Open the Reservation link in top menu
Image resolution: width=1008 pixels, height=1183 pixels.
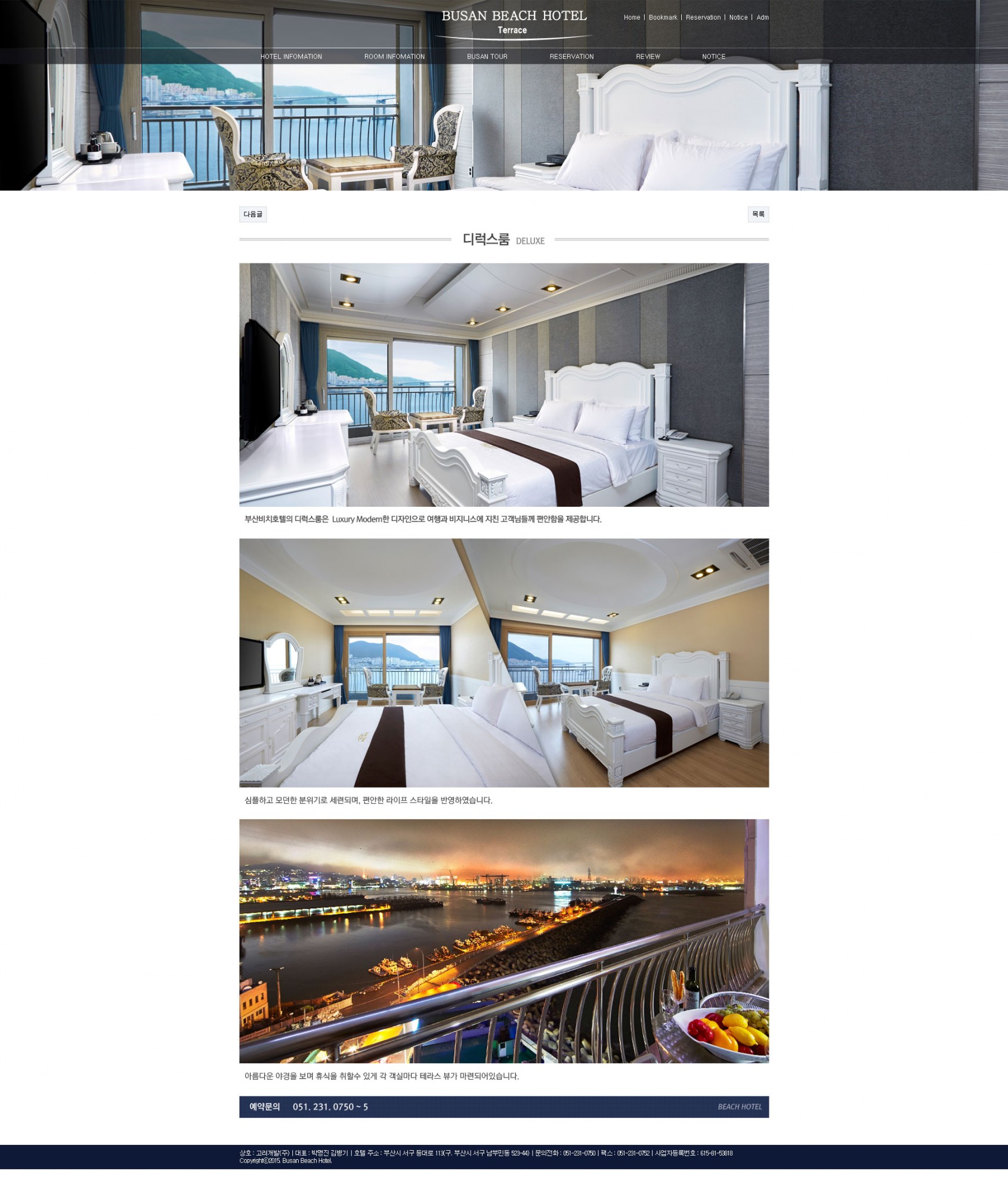(703, 17)
